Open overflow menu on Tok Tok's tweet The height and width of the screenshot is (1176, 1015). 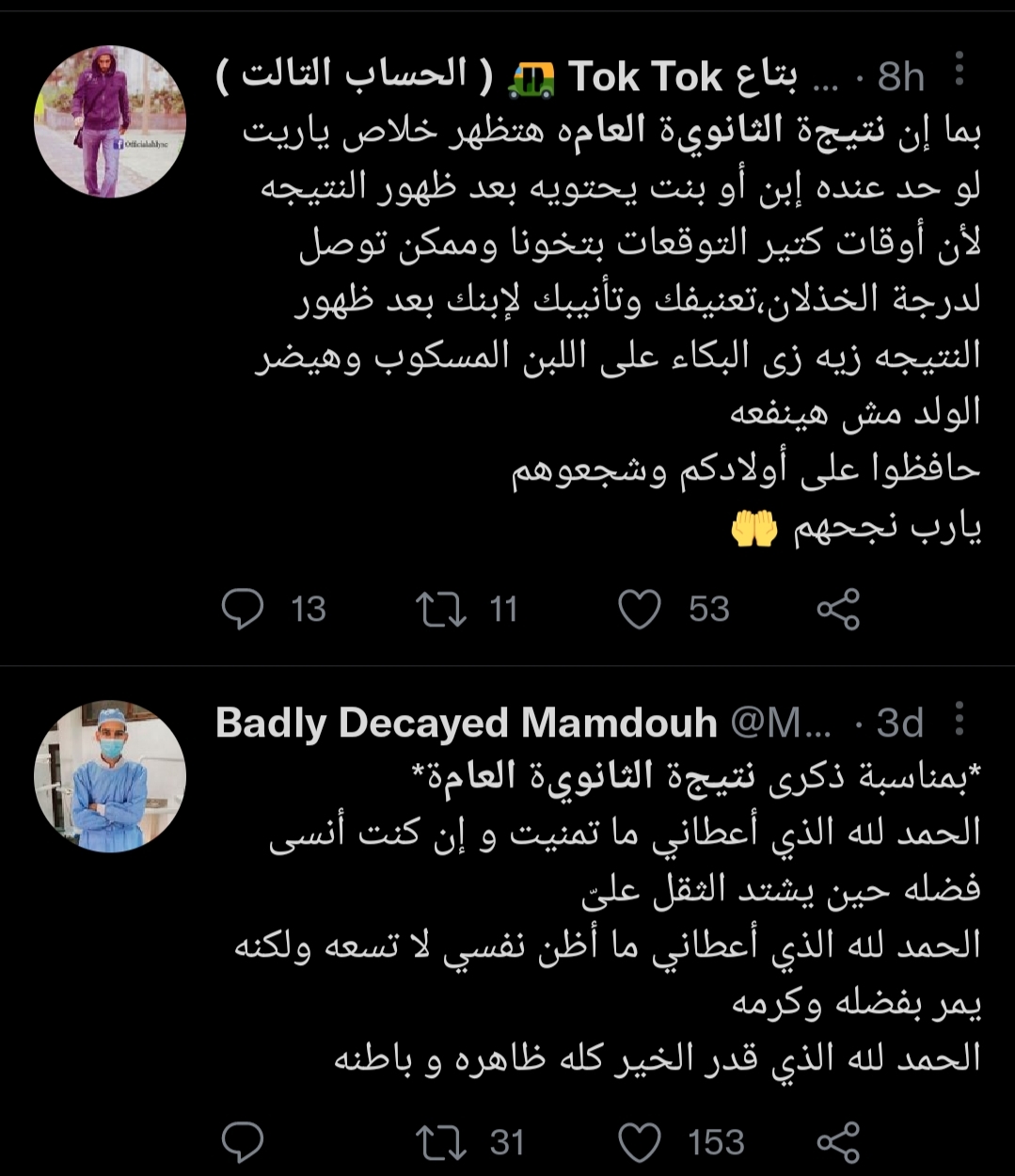coord(959,70)
